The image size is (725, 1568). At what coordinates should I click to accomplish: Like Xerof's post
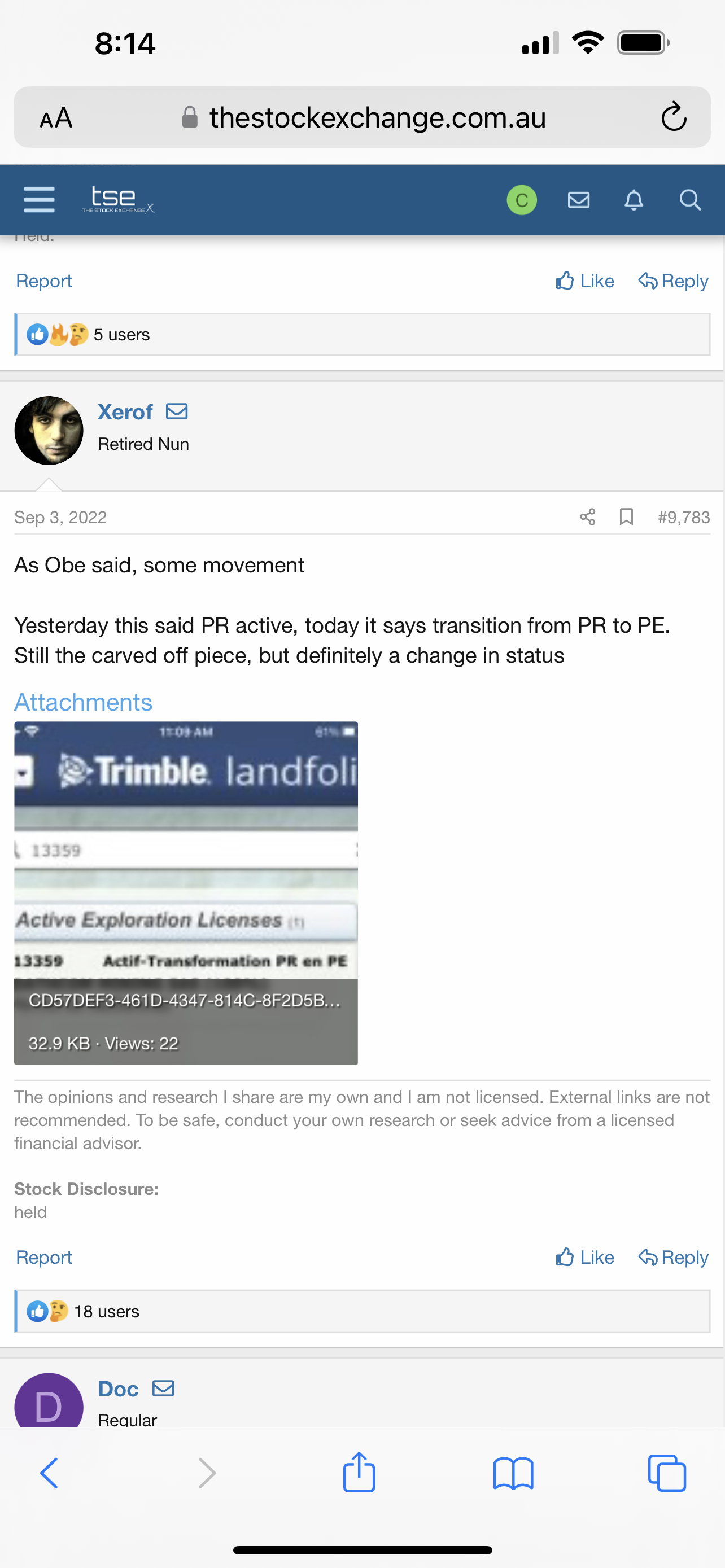coord(585,1257)
